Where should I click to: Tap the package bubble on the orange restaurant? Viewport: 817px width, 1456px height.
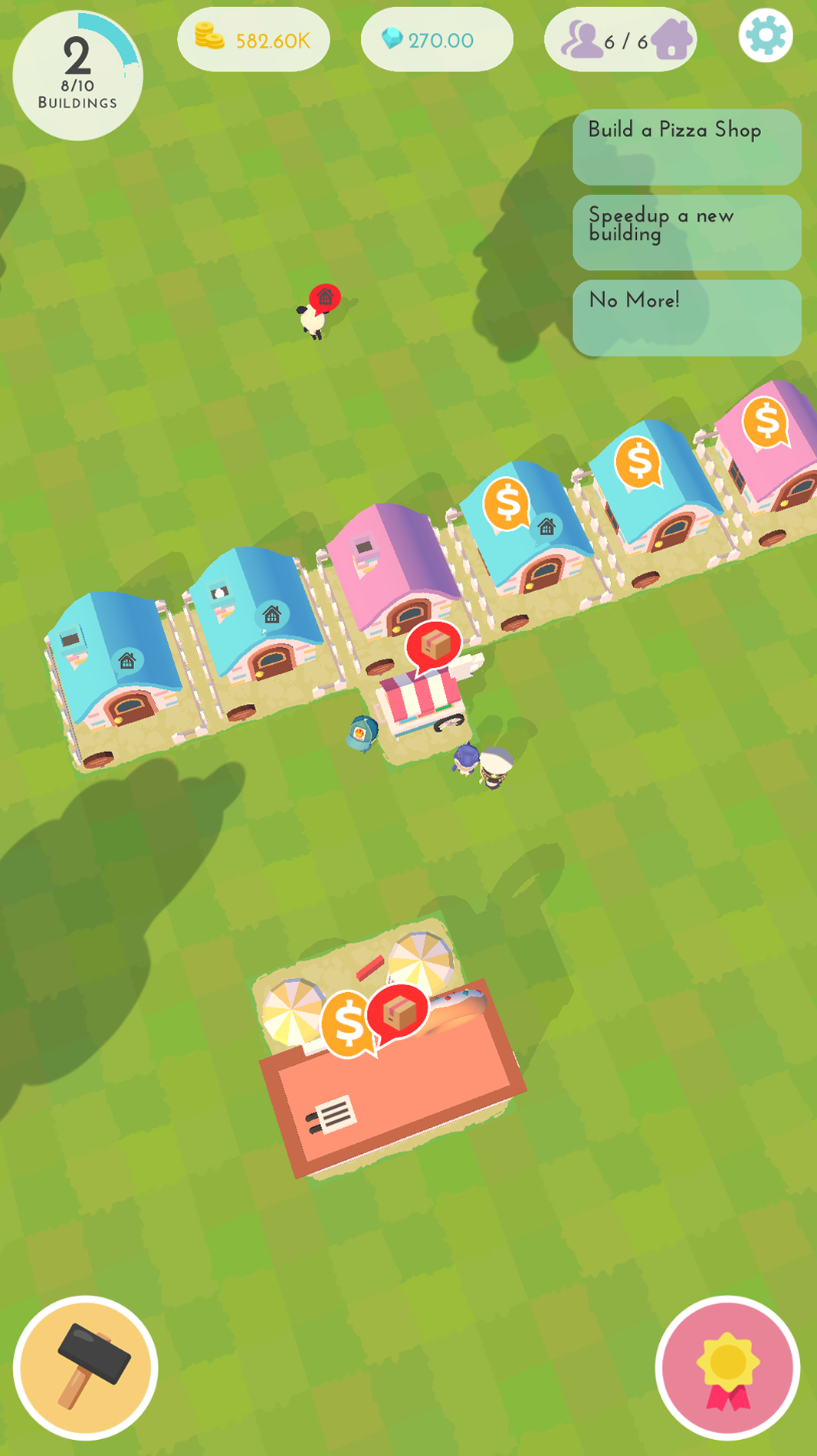click(397, 1014)
